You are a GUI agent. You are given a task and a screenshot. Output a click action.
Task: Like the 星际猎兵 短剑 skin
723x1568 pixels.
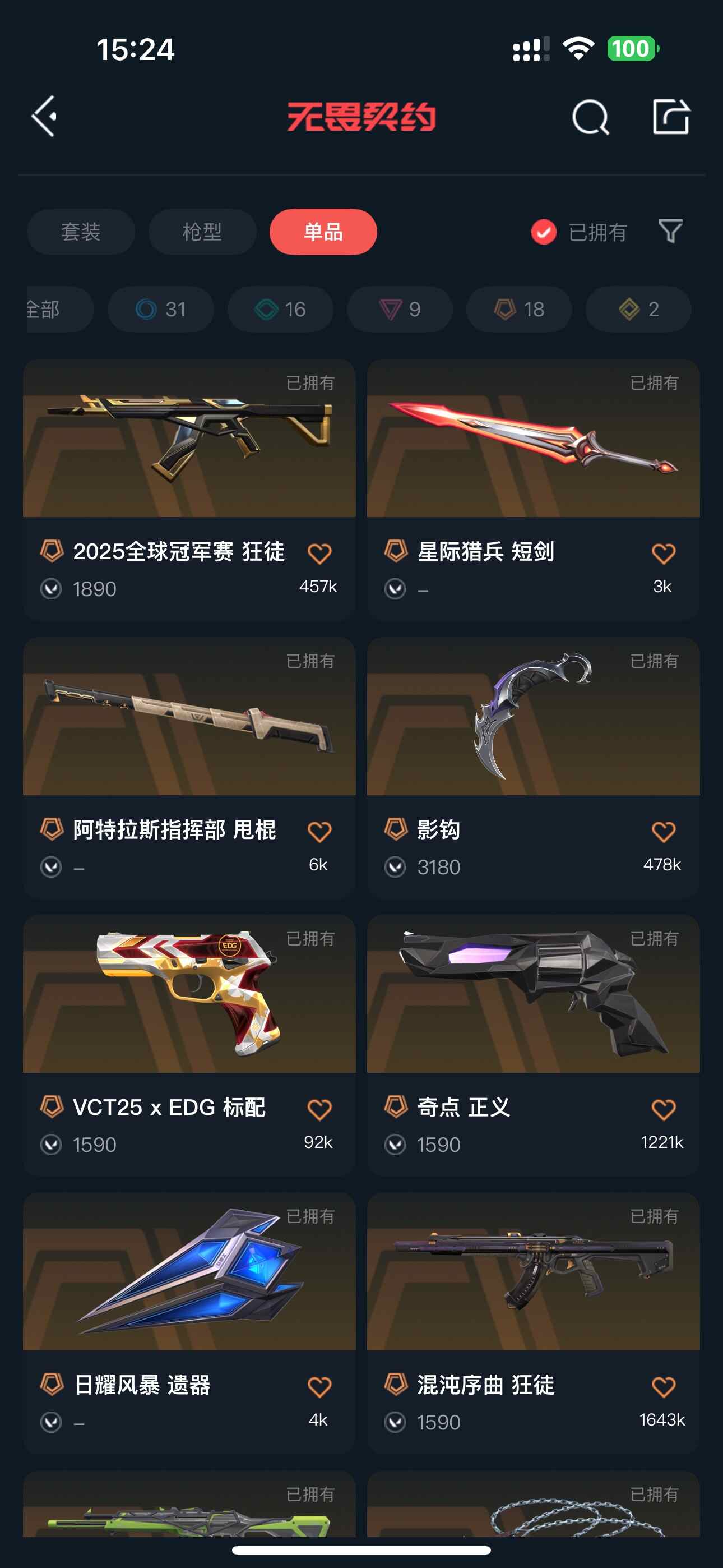point(662,554)
